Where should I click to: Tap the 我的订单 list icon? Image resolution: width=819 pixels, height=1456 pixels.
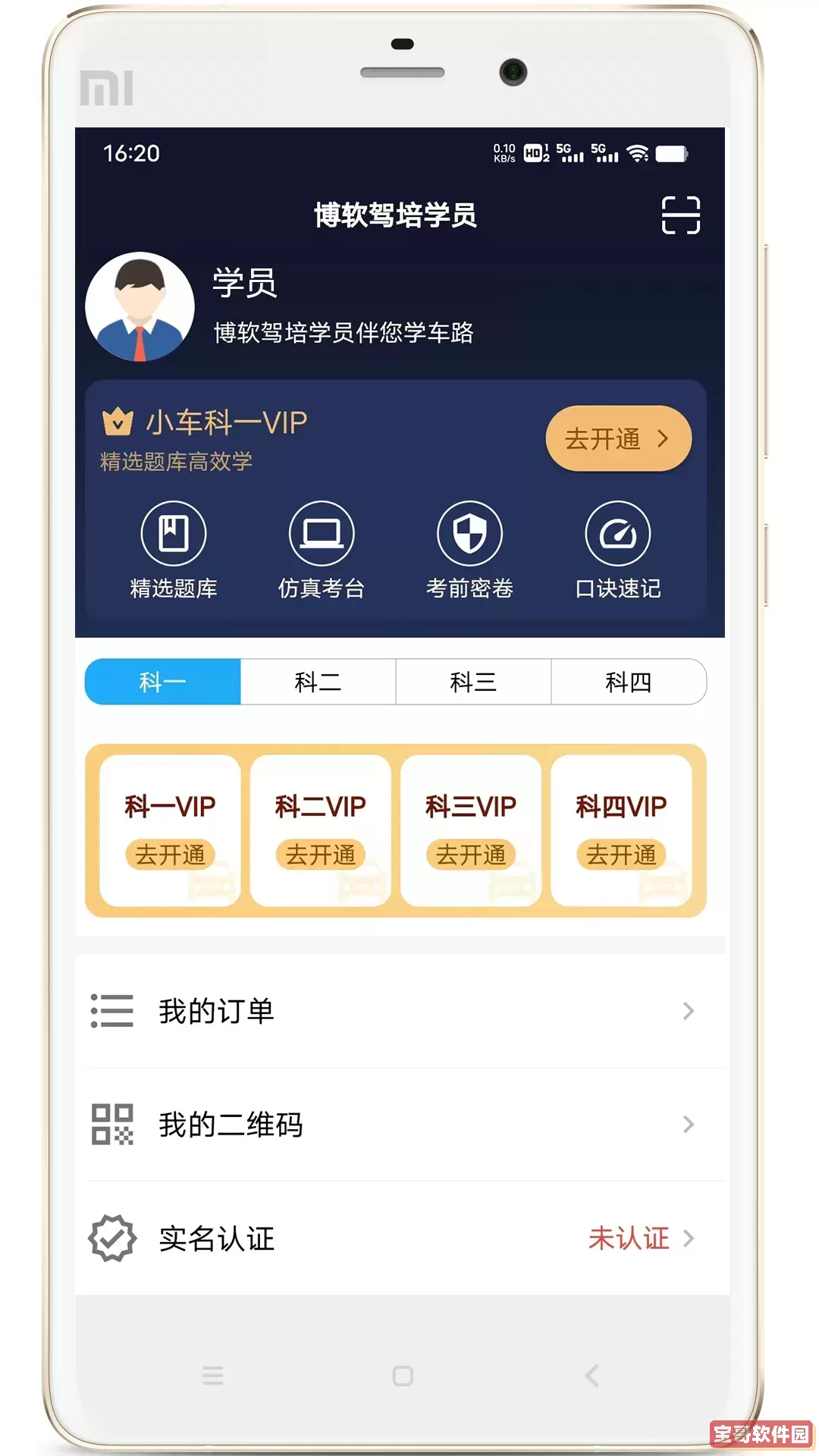[111, 1011]
